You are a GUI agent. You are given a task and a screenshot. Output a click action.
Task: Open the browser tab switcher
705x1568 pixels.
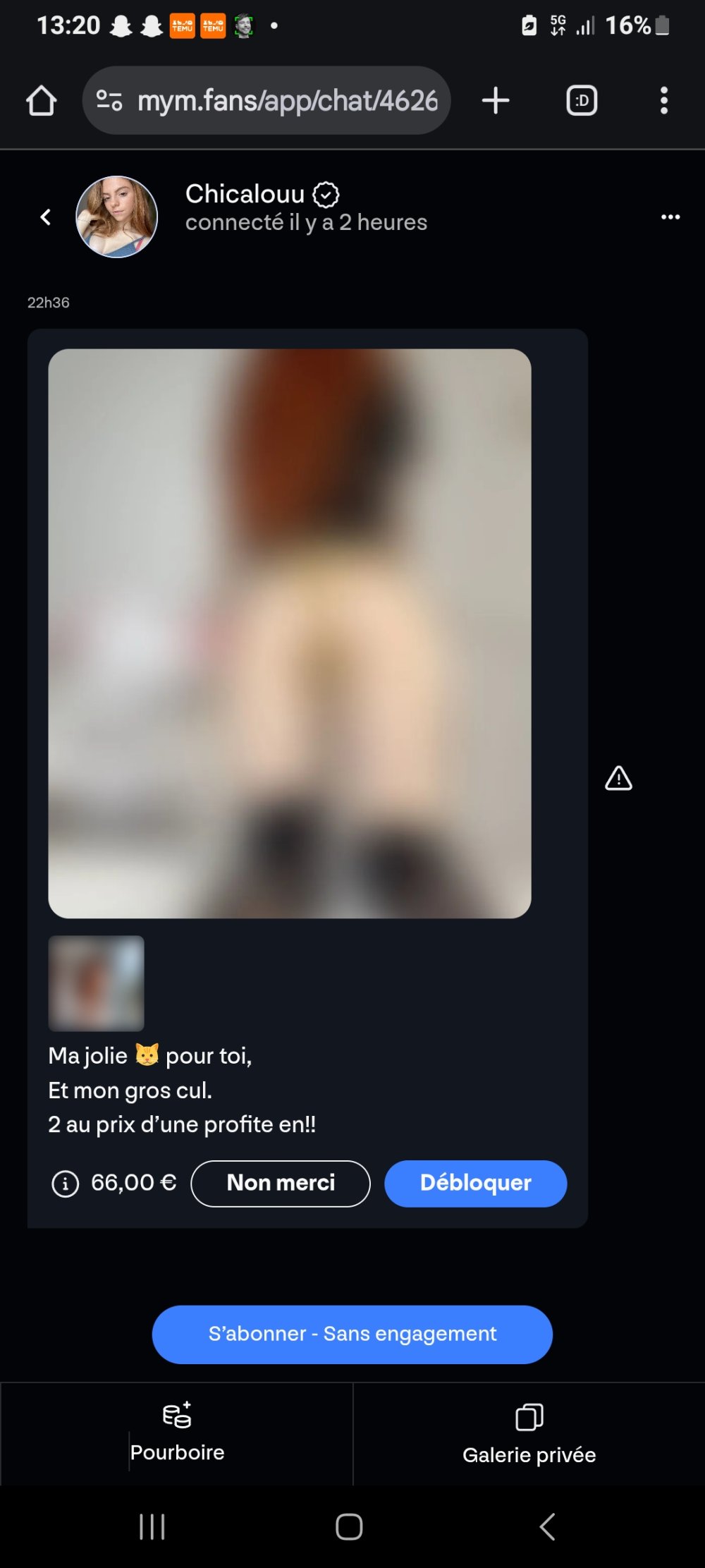(581, 99)
